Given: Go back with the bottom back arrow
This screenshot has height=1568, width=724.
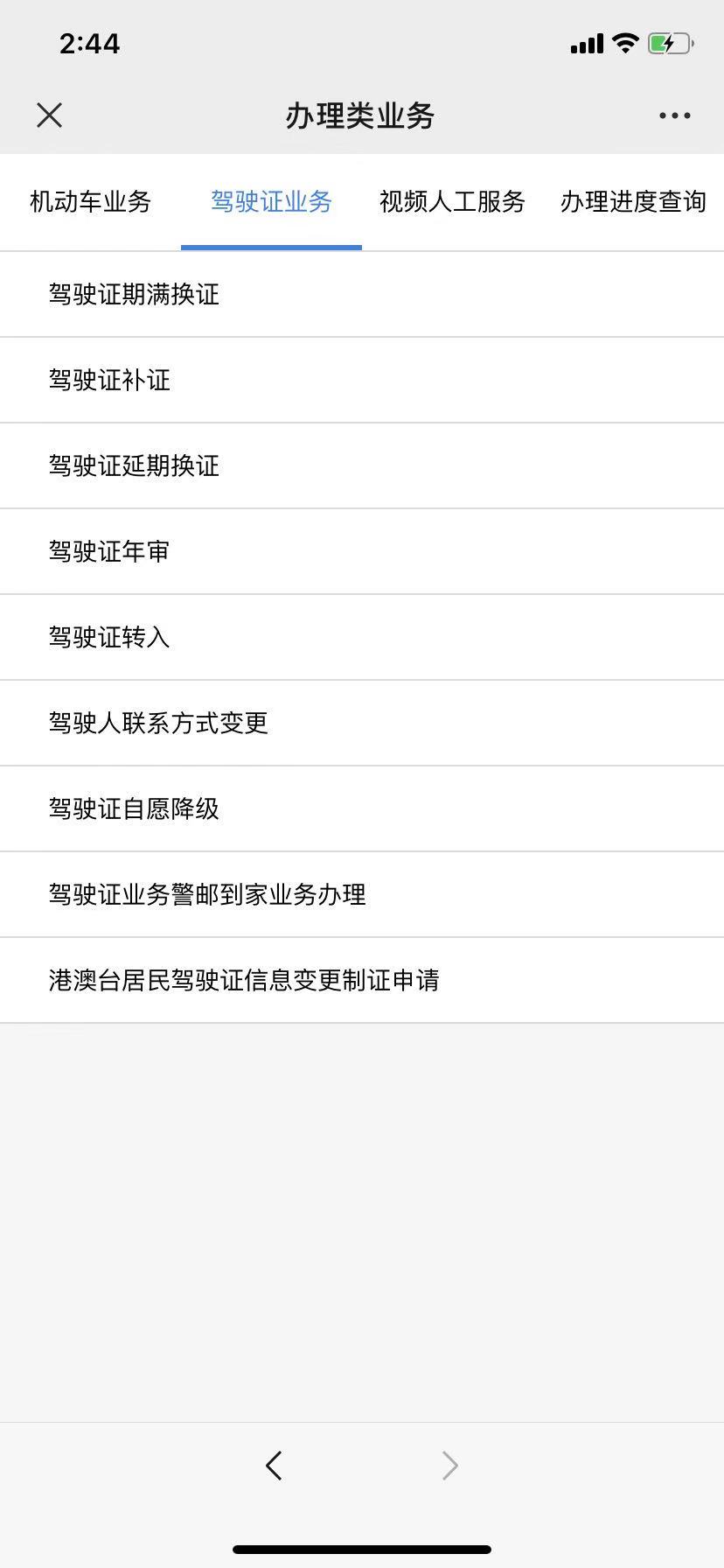Looking at the screenshot, I should point(274,1466).
